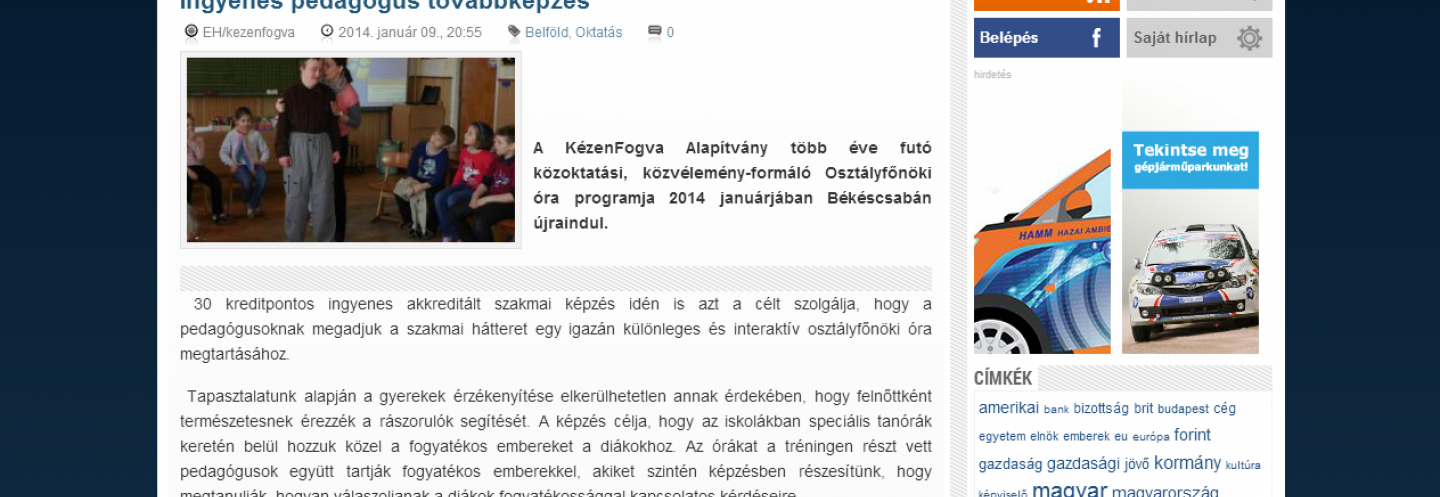
Task: Open the egyetem tag
Action: tap(1002, 436)
